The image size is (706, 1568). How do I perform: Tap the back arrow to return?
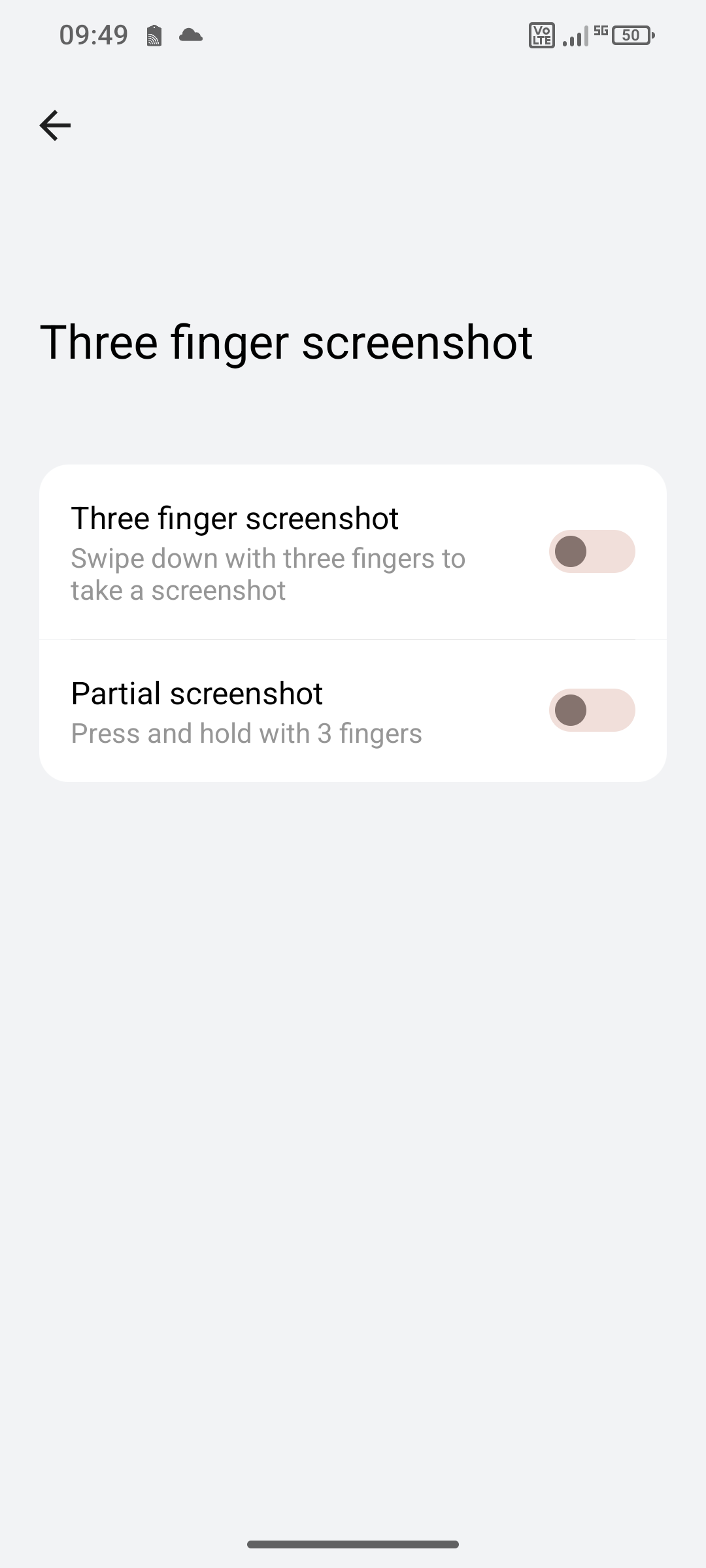(55, 125)
